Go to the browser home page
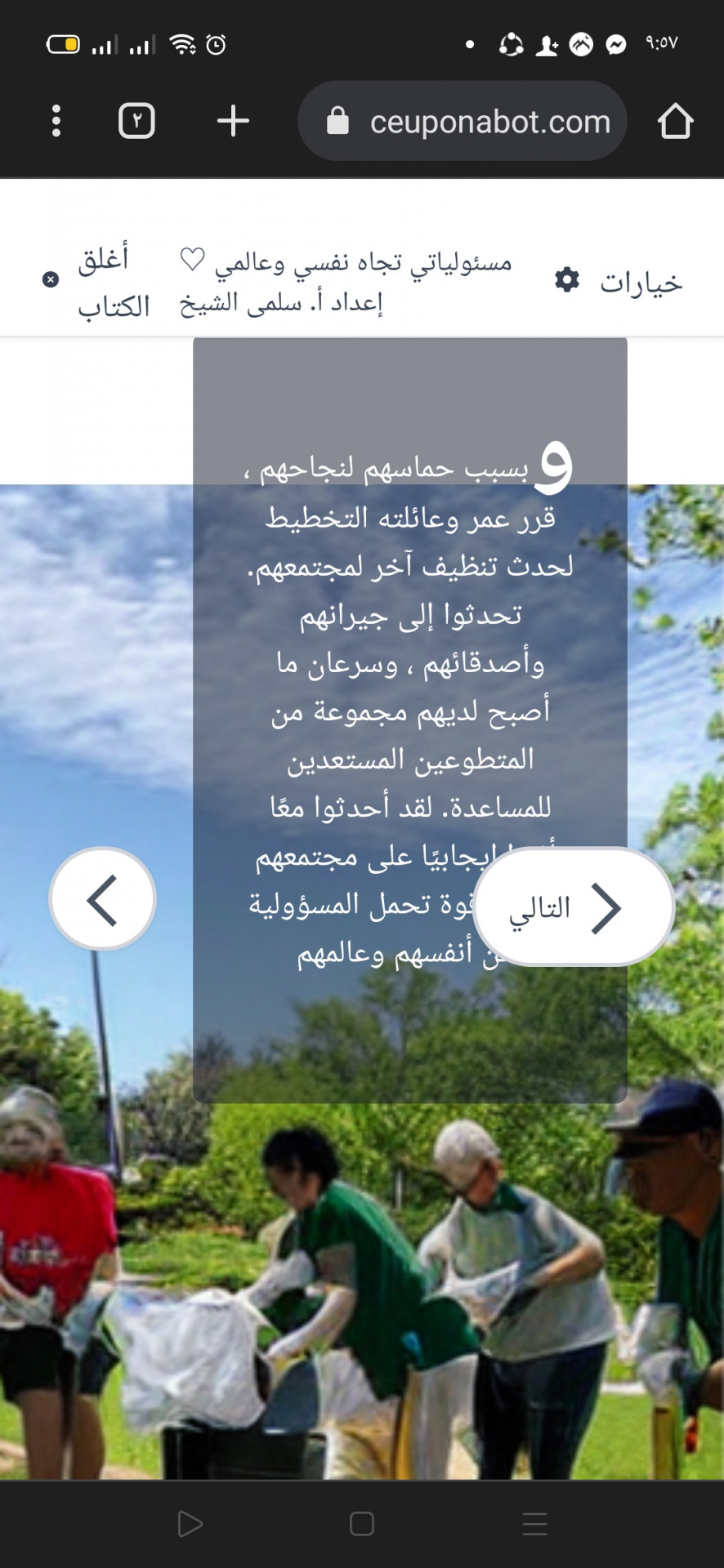This screenshot has height=1568, width=724. [675, 121]
